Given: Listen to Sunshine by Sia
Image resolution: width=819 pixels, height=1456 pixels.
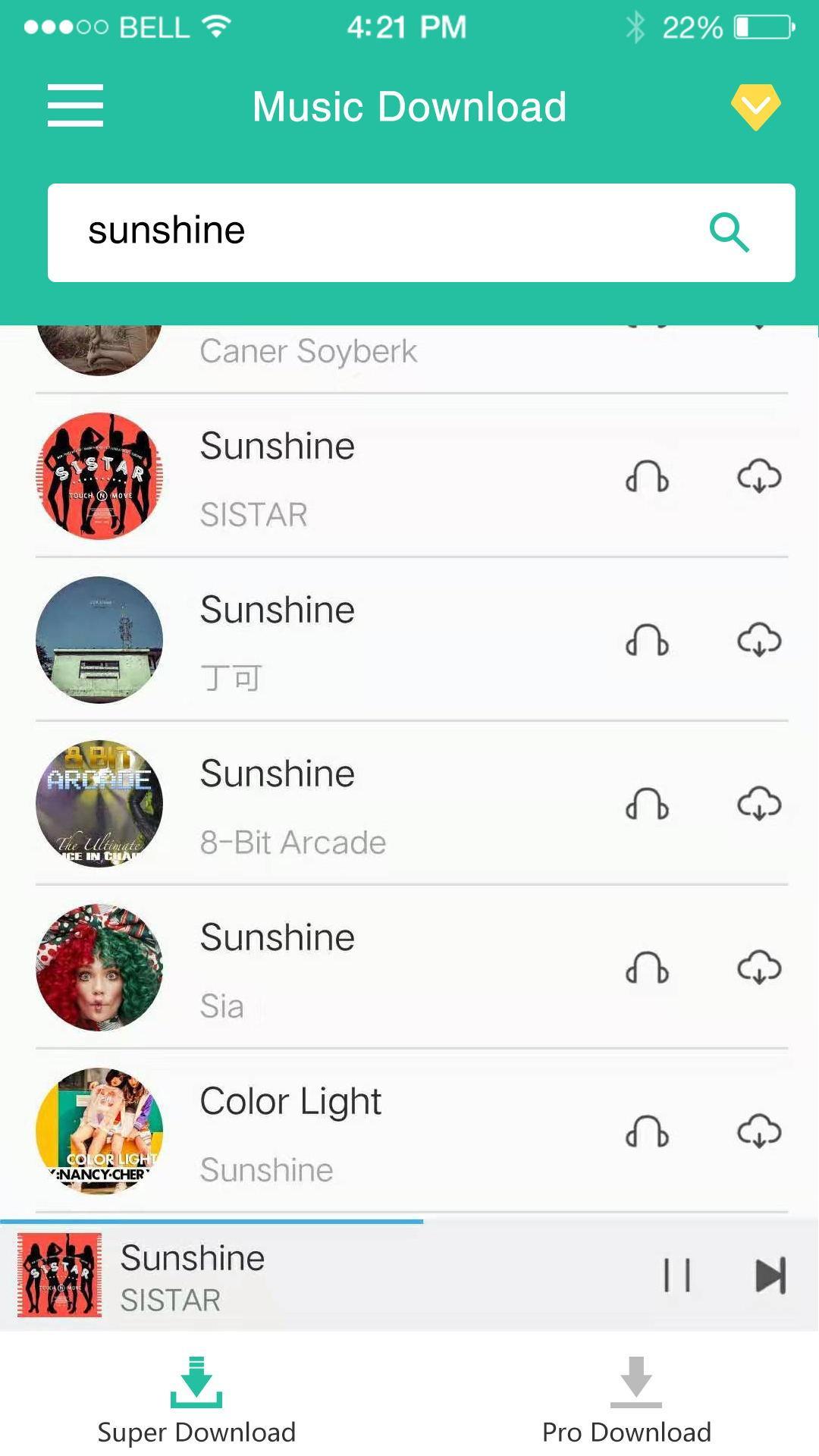Looking at the screenshot, I should [x=647, y=968].
